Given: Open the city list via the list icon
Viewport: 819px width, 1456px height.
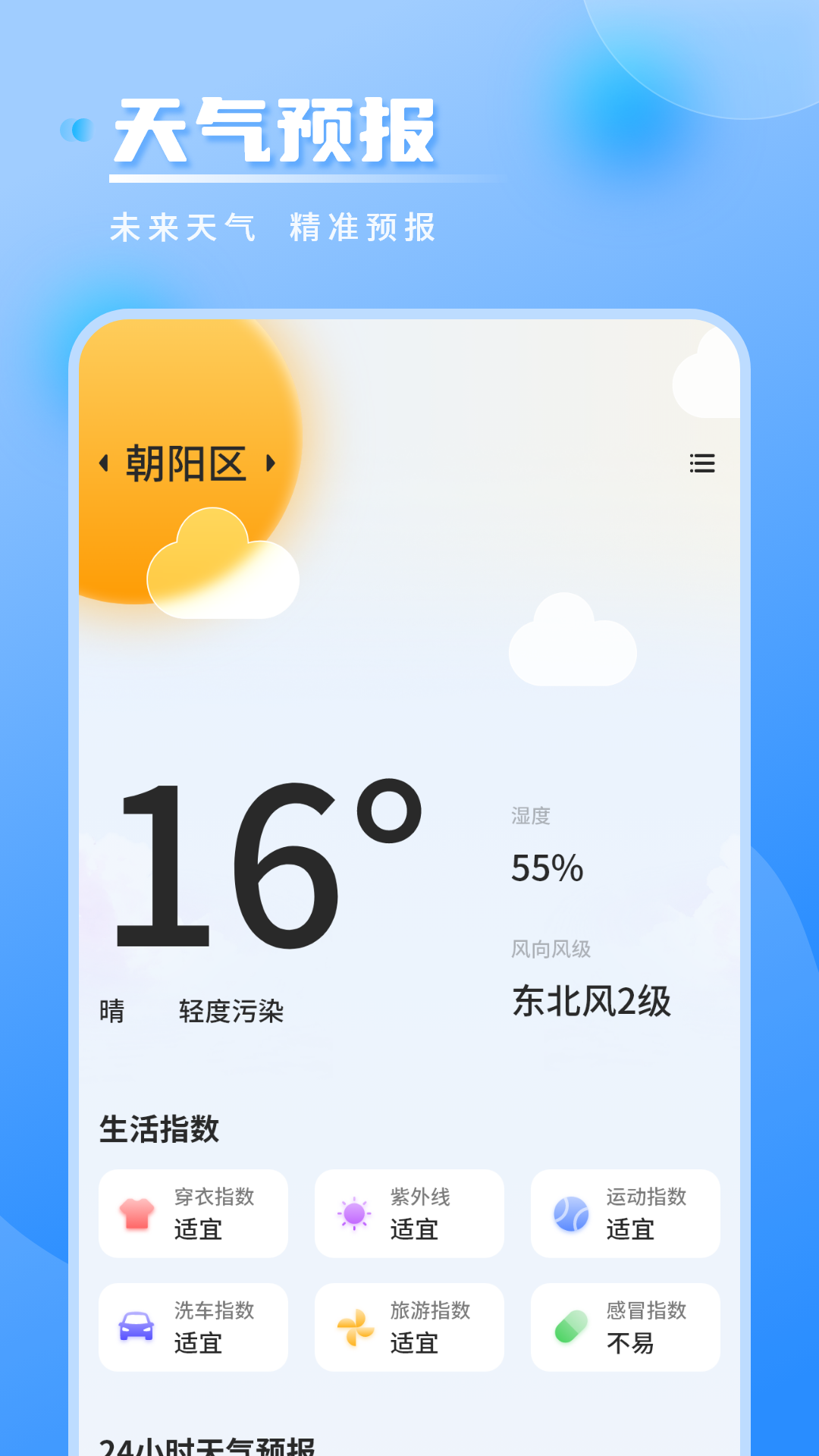Looking at the screenshot, I should click(x=701, y=465).
